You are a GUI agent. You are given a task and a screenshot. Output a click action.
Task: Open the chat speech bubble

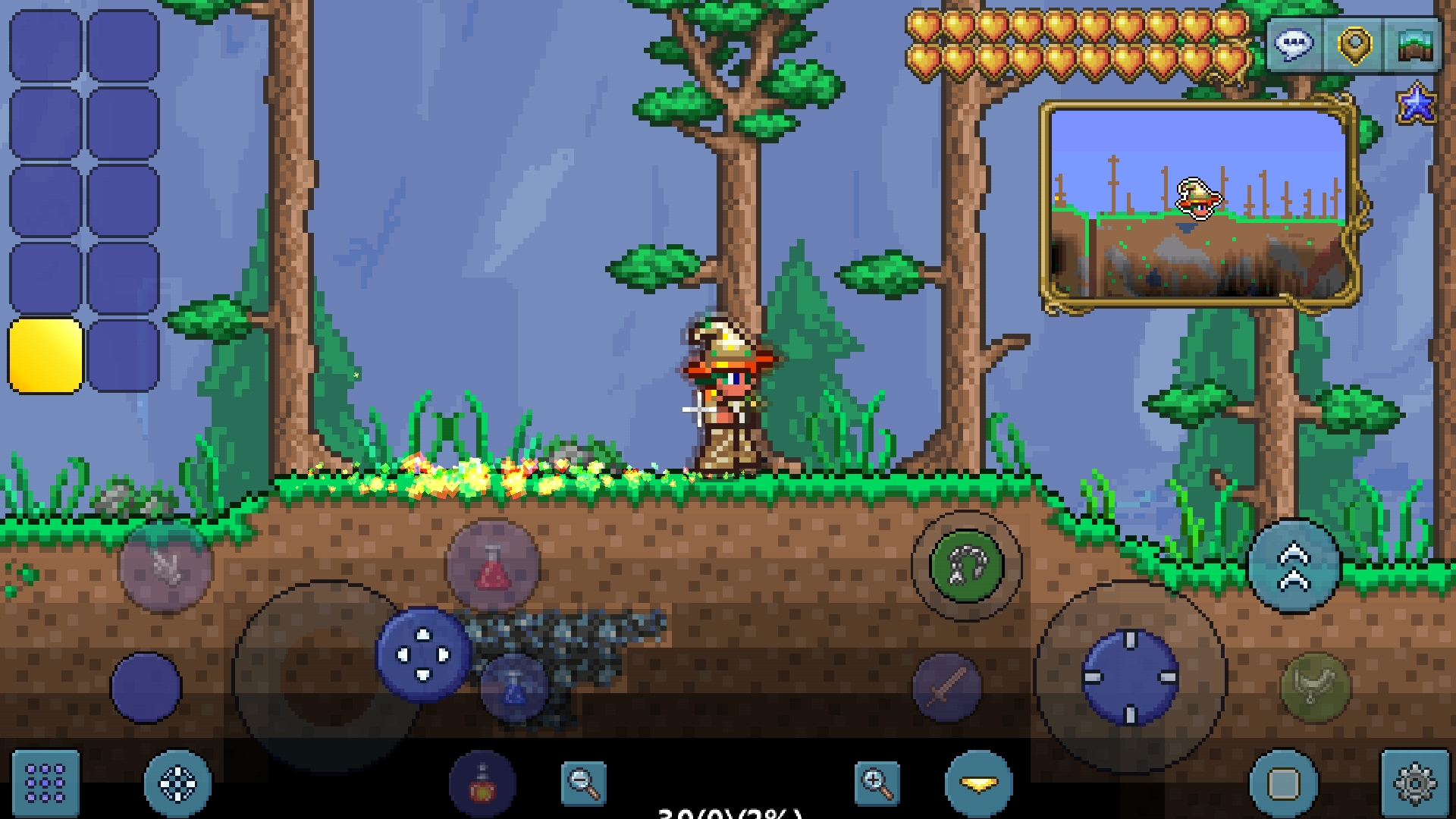pyautogui.click(x=1294, y=45)
